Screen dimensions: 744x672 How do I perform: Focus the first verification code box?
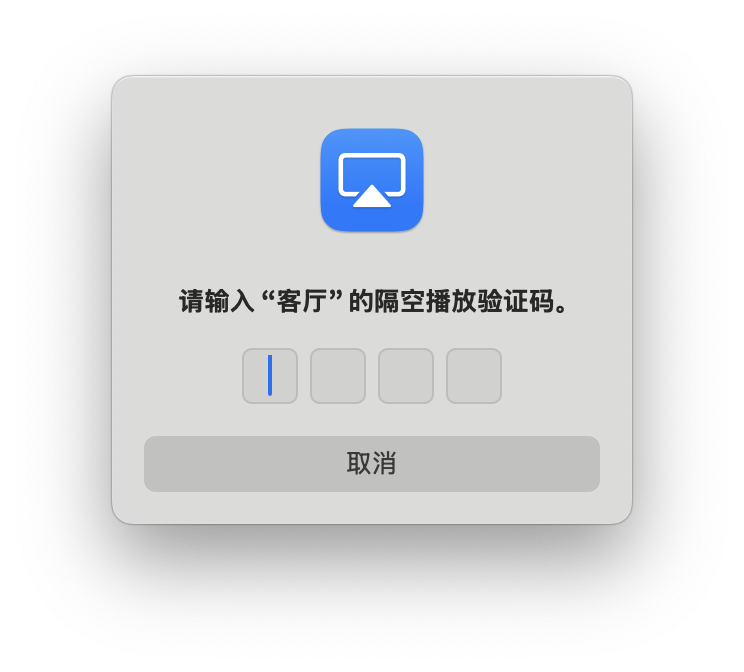pyautogui.click(x=270, y=376)
